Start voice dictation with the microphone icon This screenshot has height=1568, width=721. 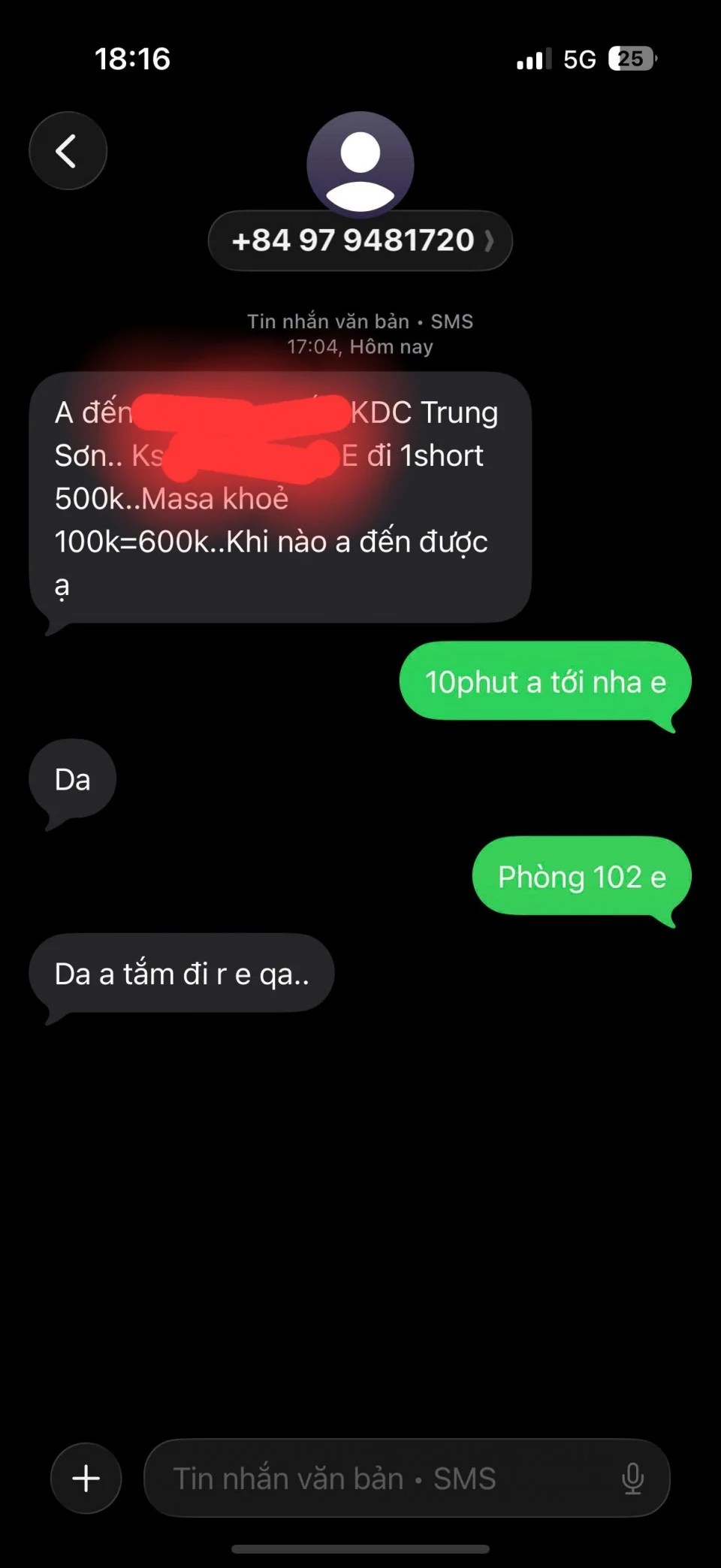pos(632,1478)
